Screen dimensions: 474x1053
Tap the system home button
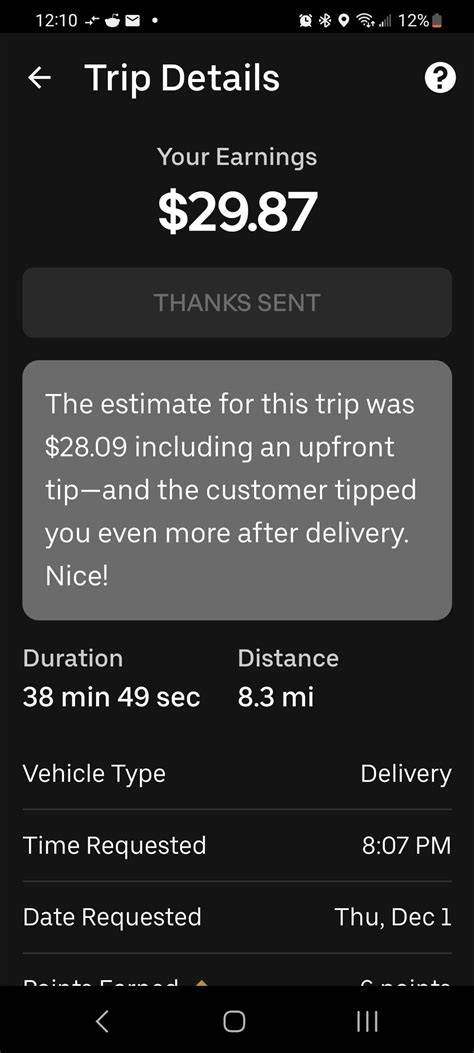234,1021
